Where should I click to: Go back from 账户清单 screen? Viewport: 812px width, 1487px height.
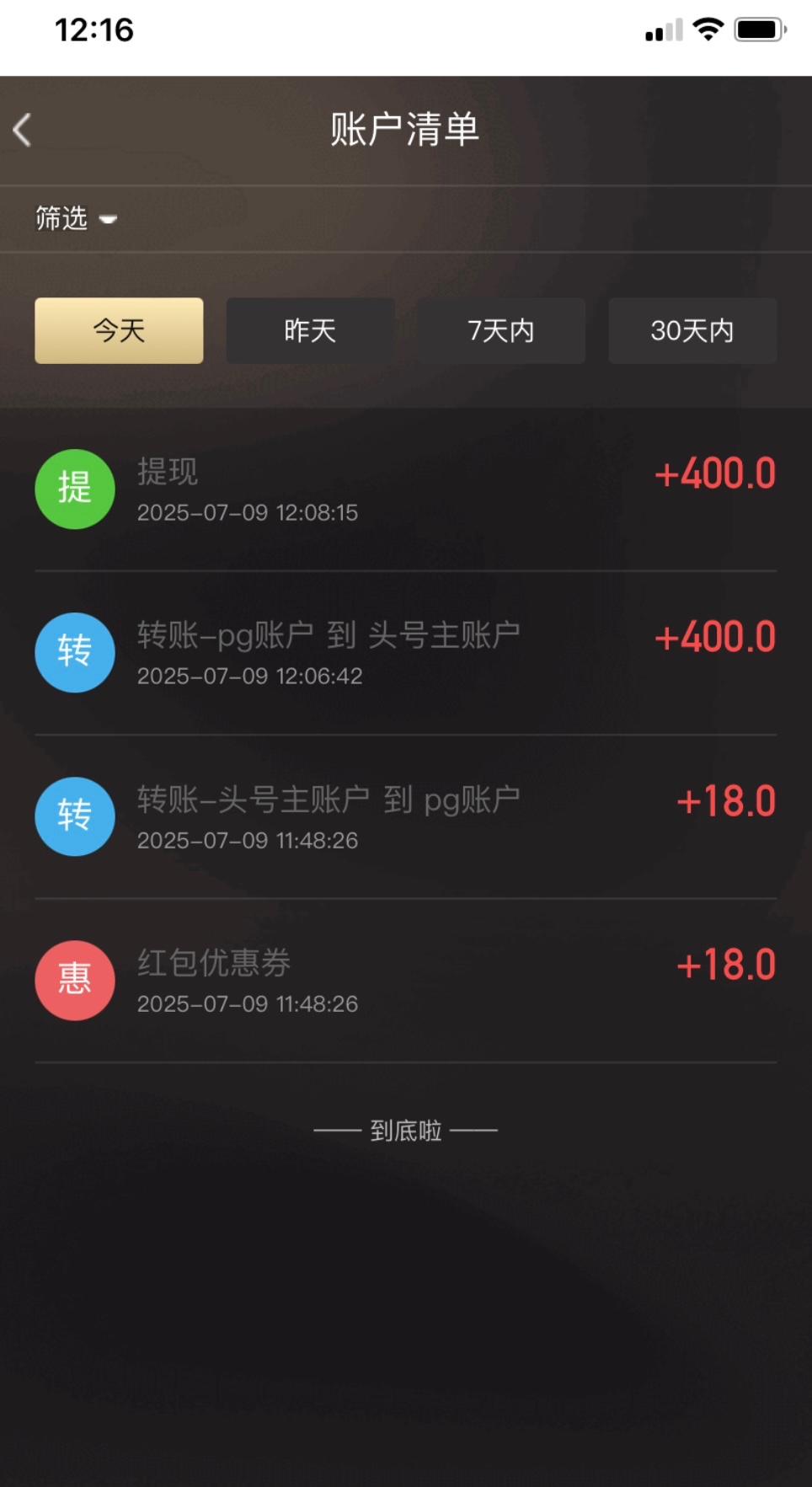tap(23, 130)
